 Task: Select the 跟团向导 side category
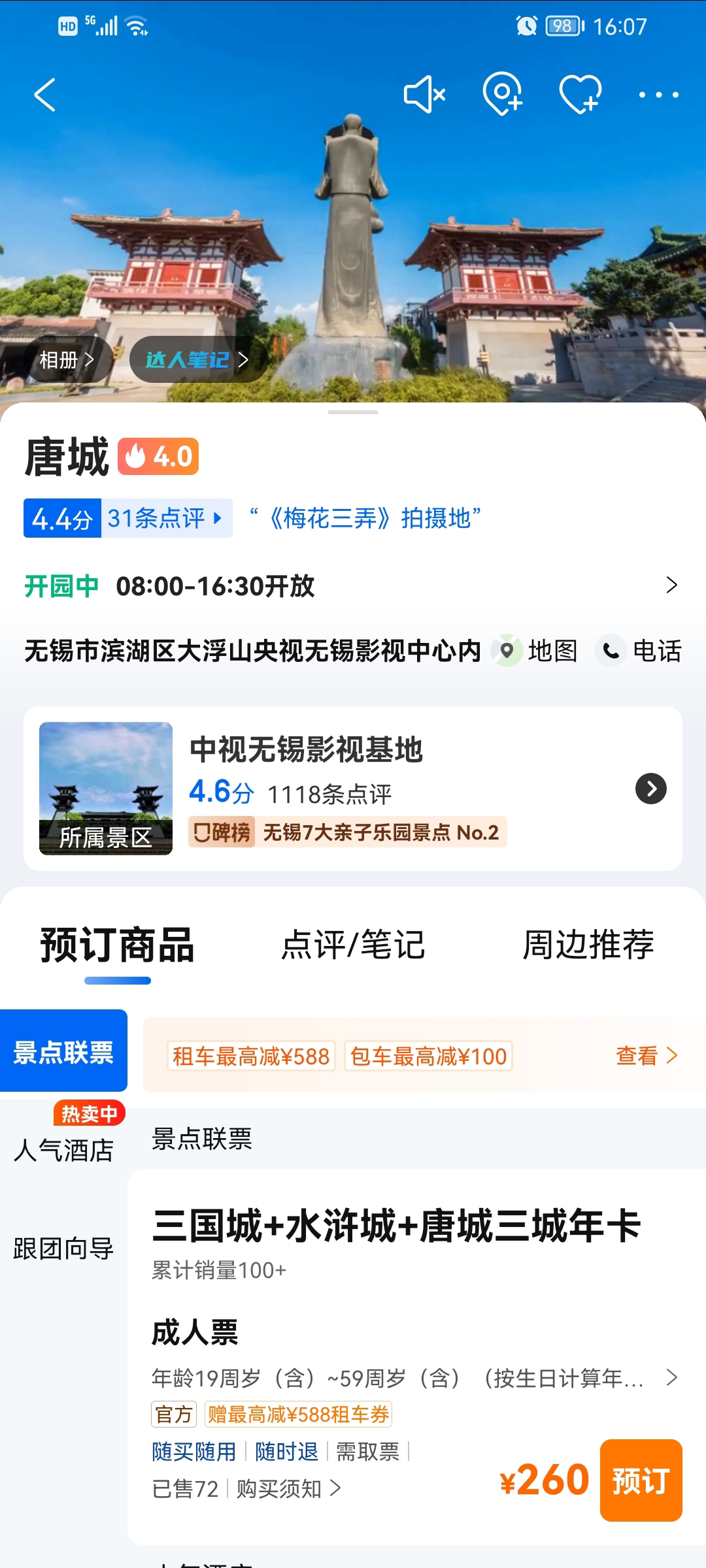[x=63, y=1248]
